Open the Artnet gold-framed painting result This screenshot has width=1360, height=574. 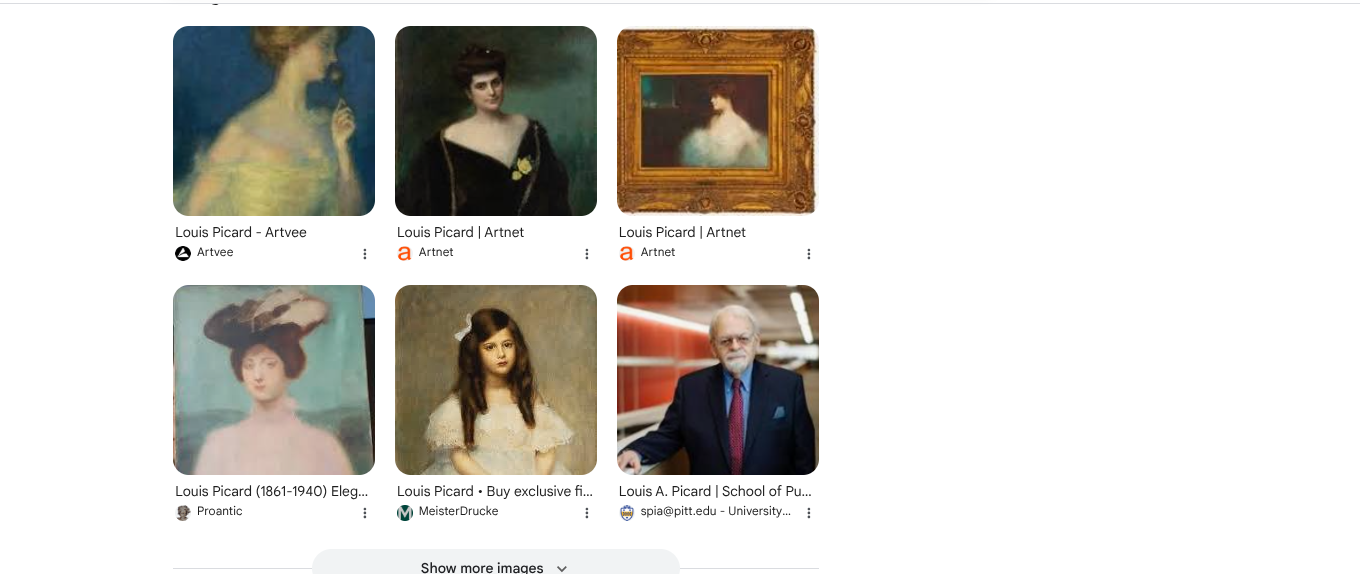pos(717,121)
